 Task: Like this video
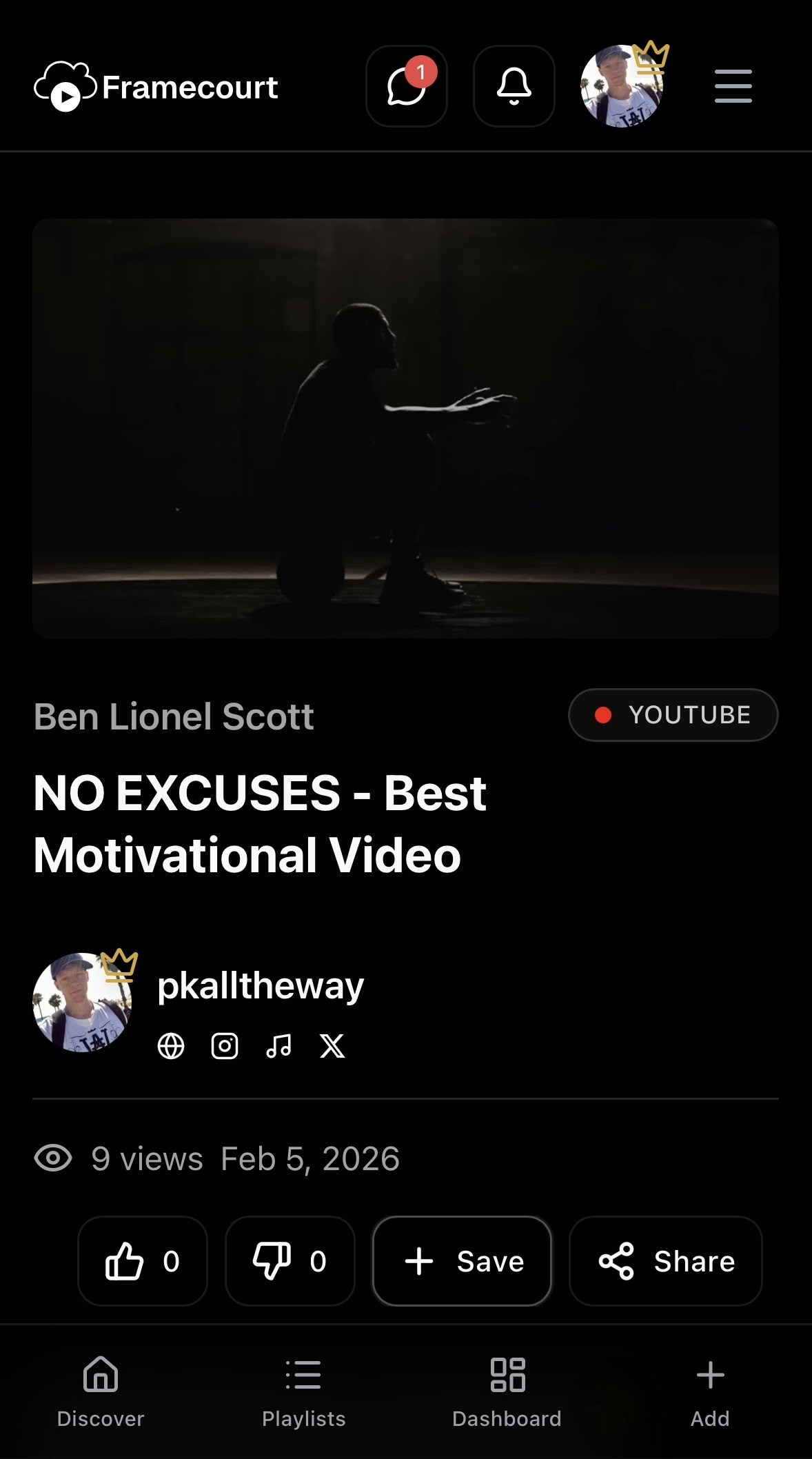(x=143, y=1261)
